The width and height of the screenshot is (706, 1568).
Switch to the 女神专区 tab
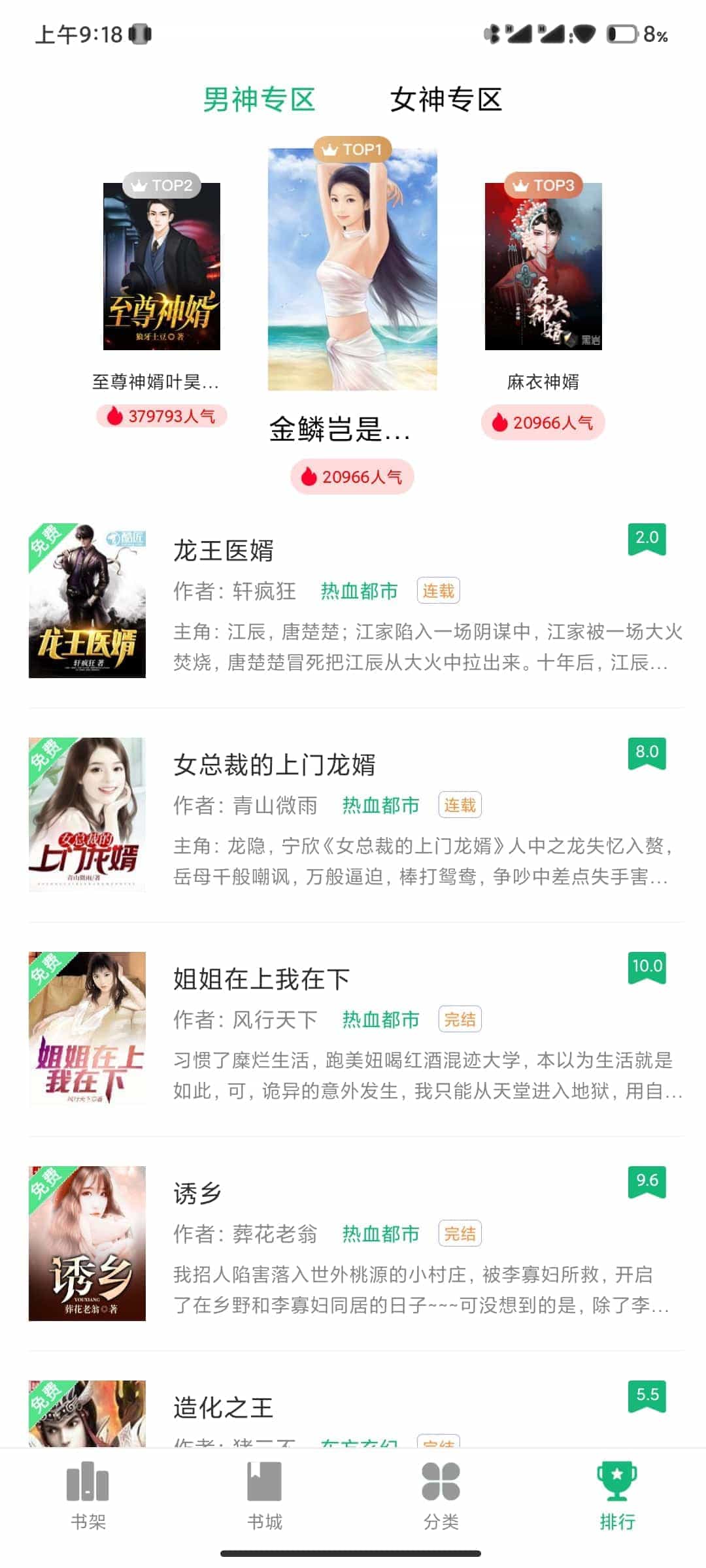[x=446, y=100]
